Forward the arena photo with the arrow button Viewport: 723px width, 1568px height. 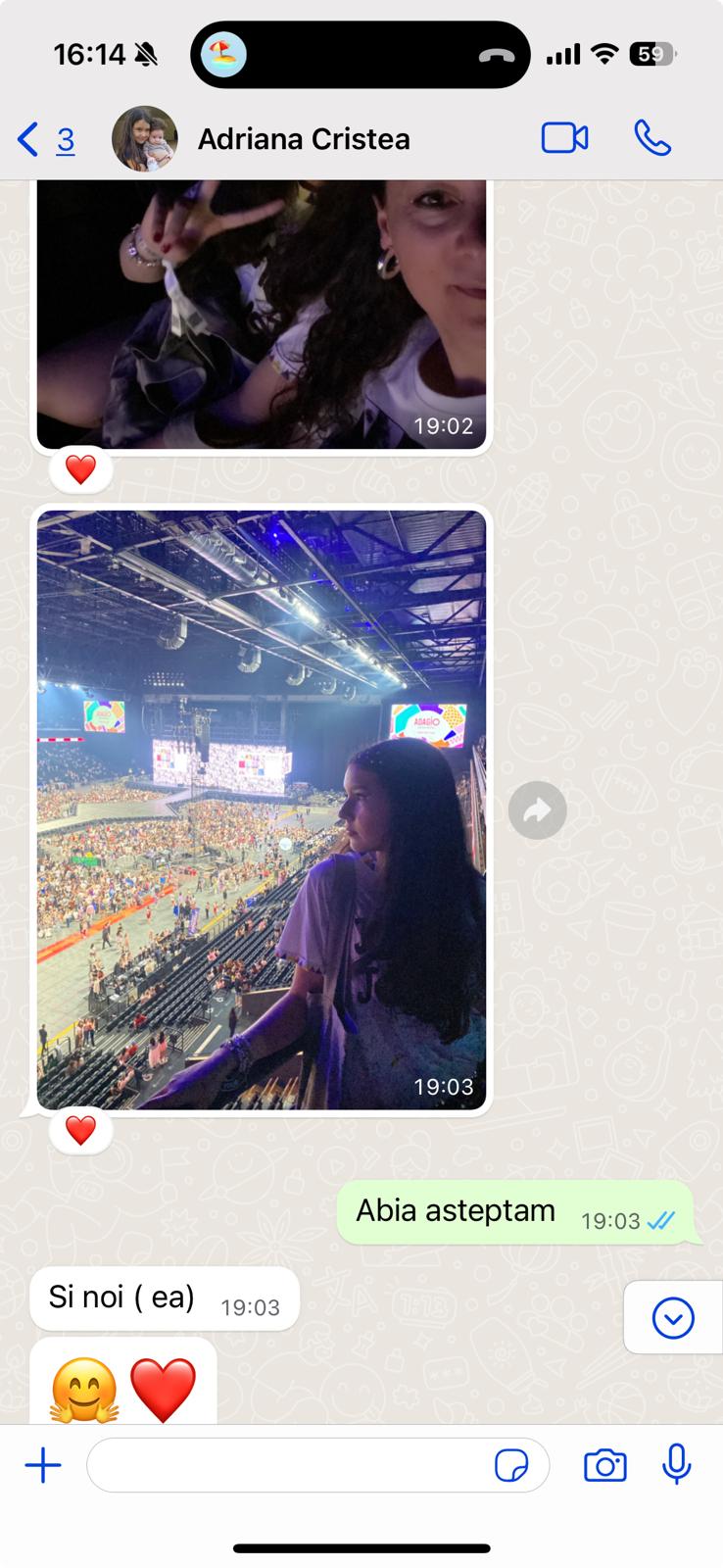(x=537, y=810)
